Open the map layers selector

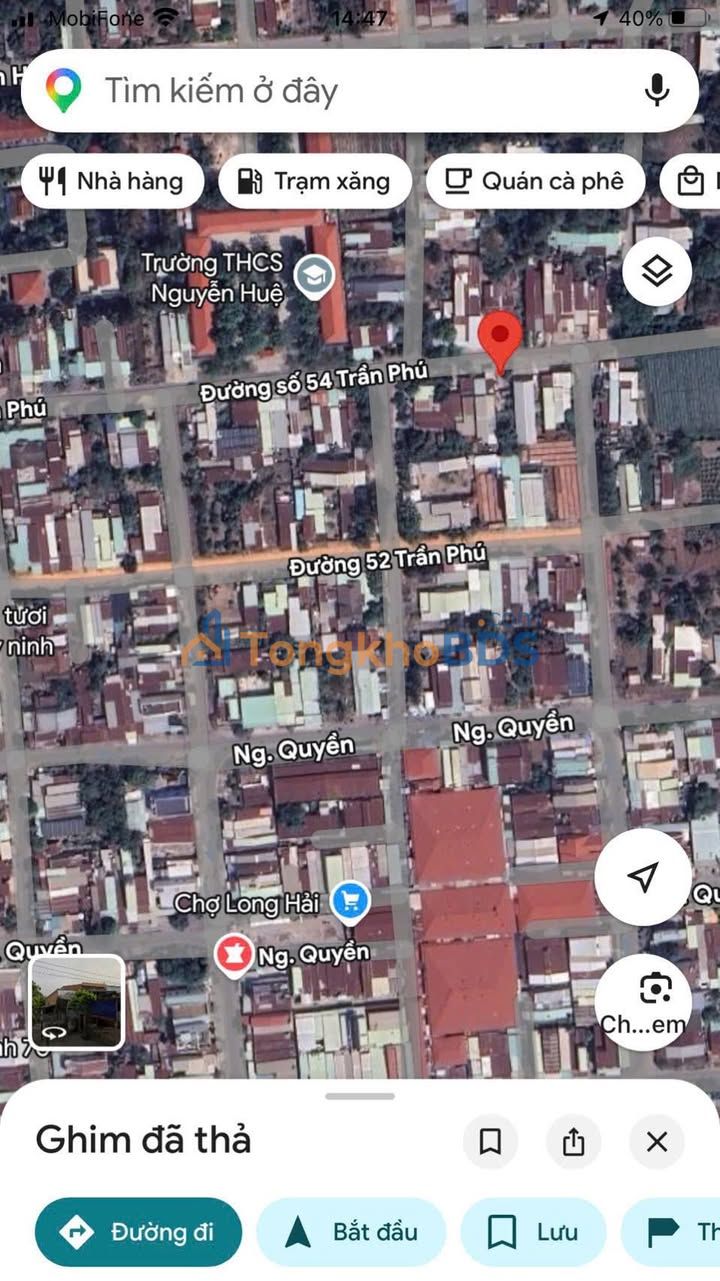(x=657, y=271)
